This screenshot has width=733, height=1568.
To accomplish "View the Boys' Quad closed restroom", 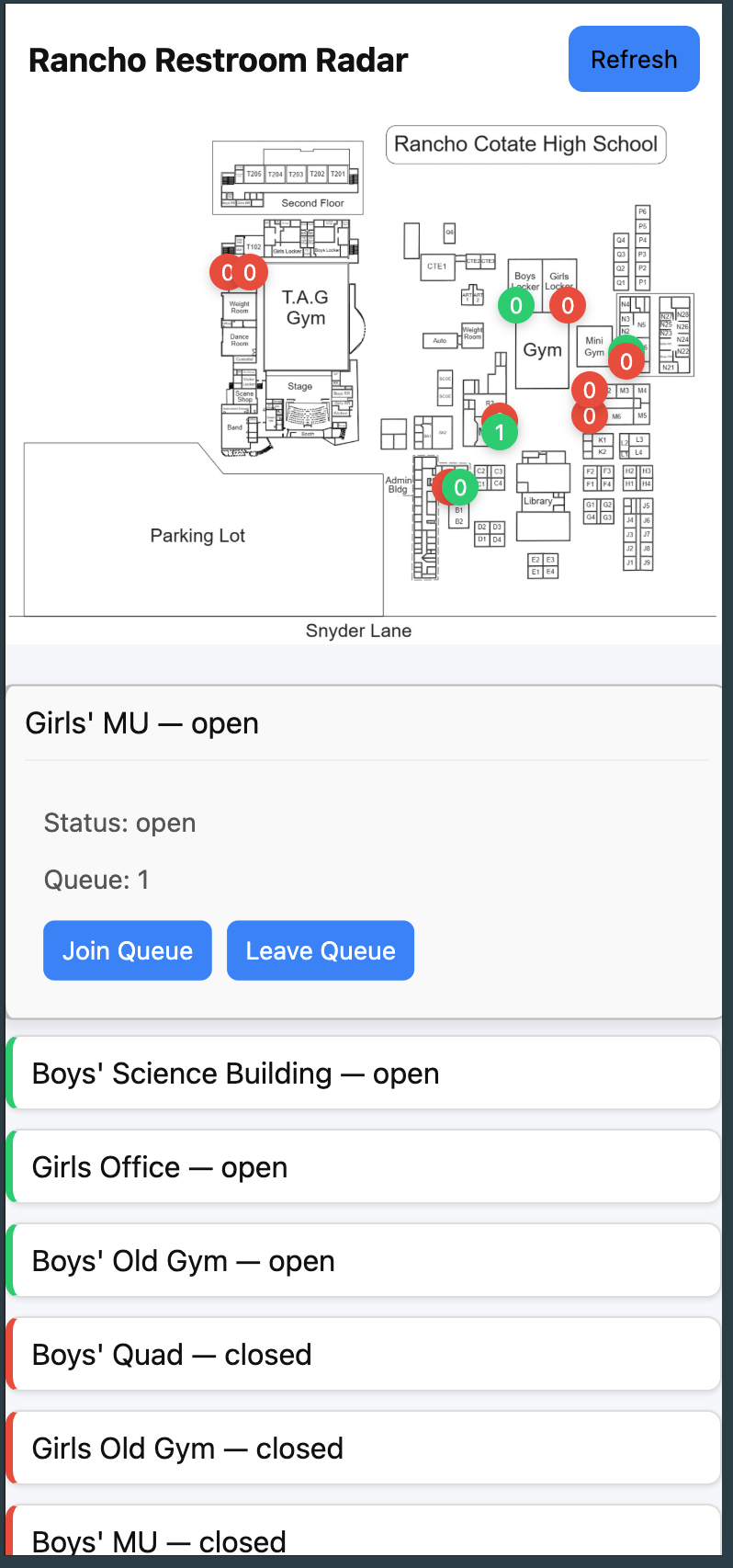I will tap(364, 1355).
